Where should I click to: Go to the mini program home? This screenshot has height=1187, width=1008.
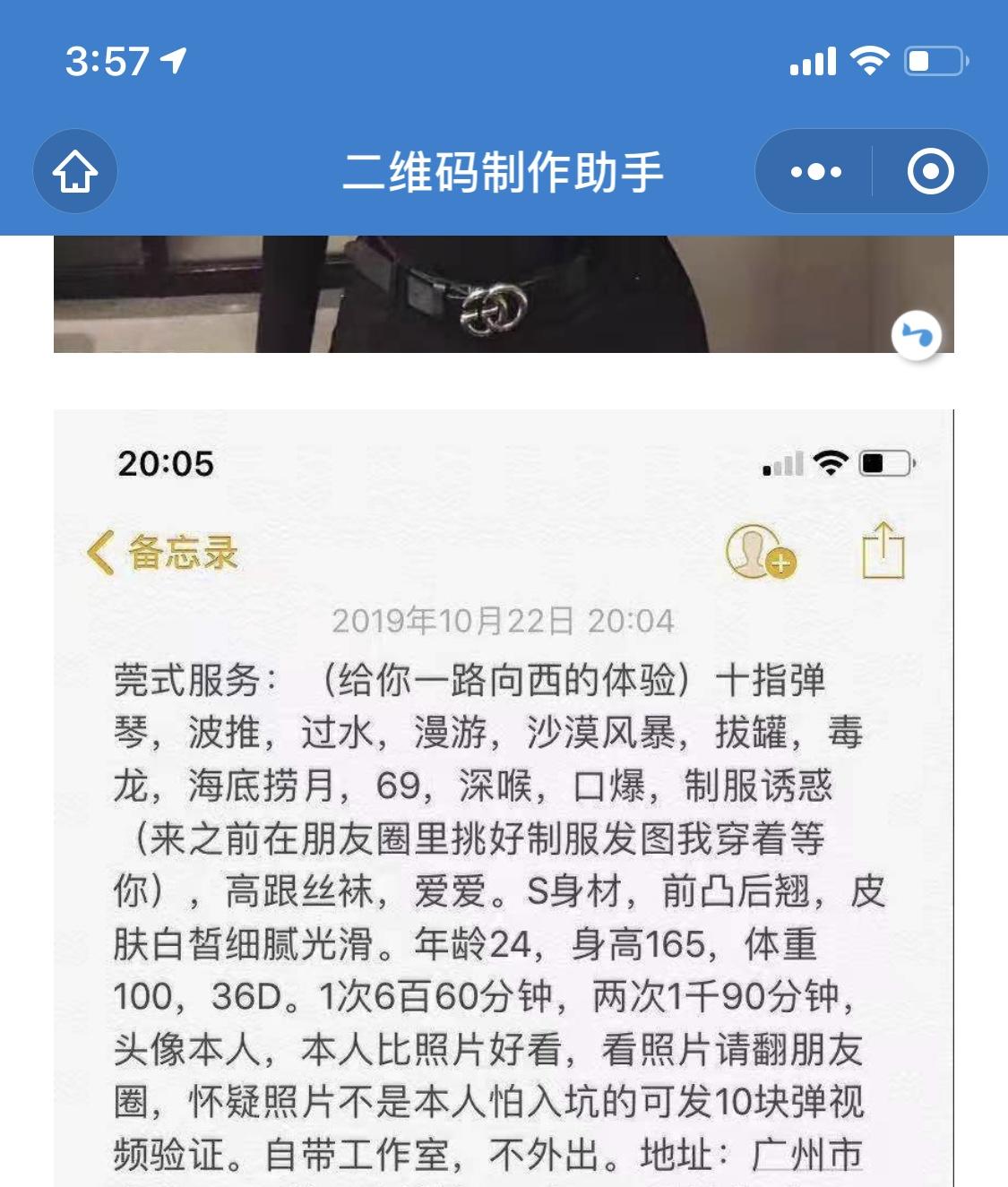[x=75, y=171]
